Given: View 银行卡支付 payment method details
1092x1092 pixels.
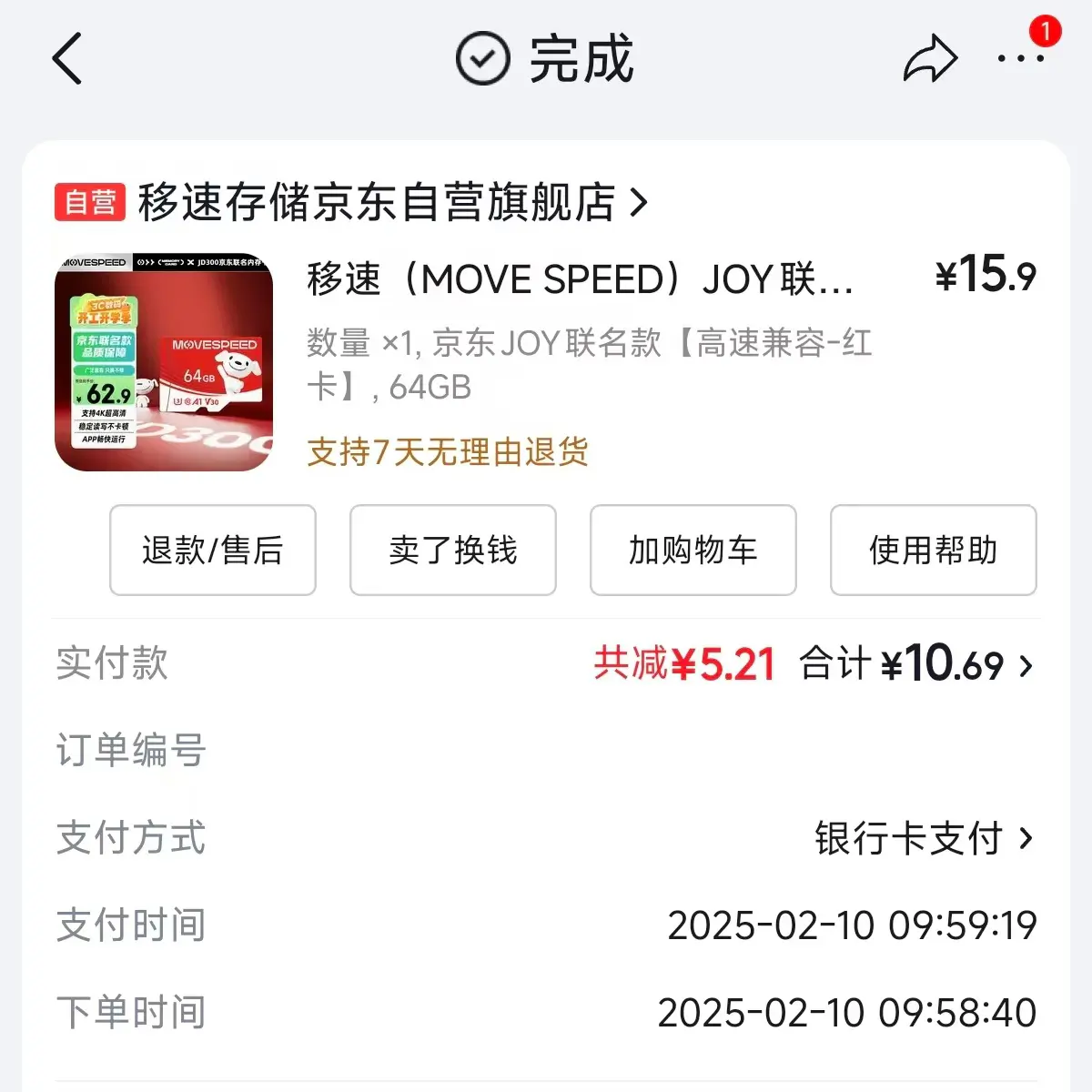Looking at the screenshot, I should click(923, 838).
